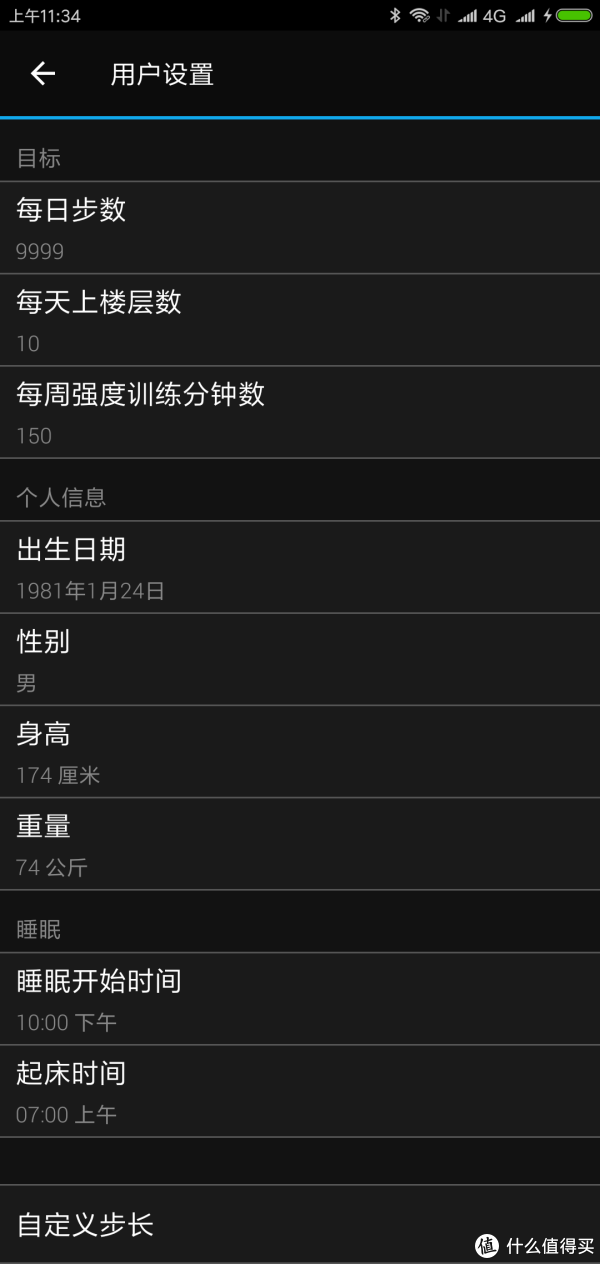Change the 出生日期 birth date
This screenshot has width=600, height=1264.
click(300, 567)
